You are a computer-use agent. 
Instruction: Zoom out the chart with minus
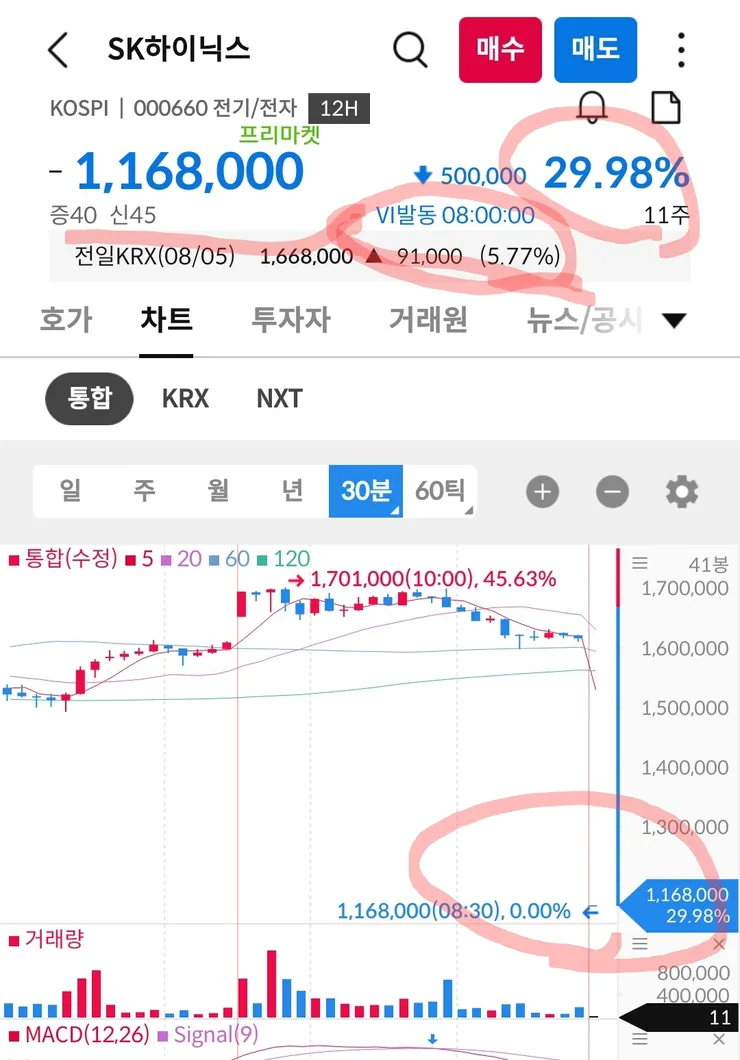[x=612, y=491]
